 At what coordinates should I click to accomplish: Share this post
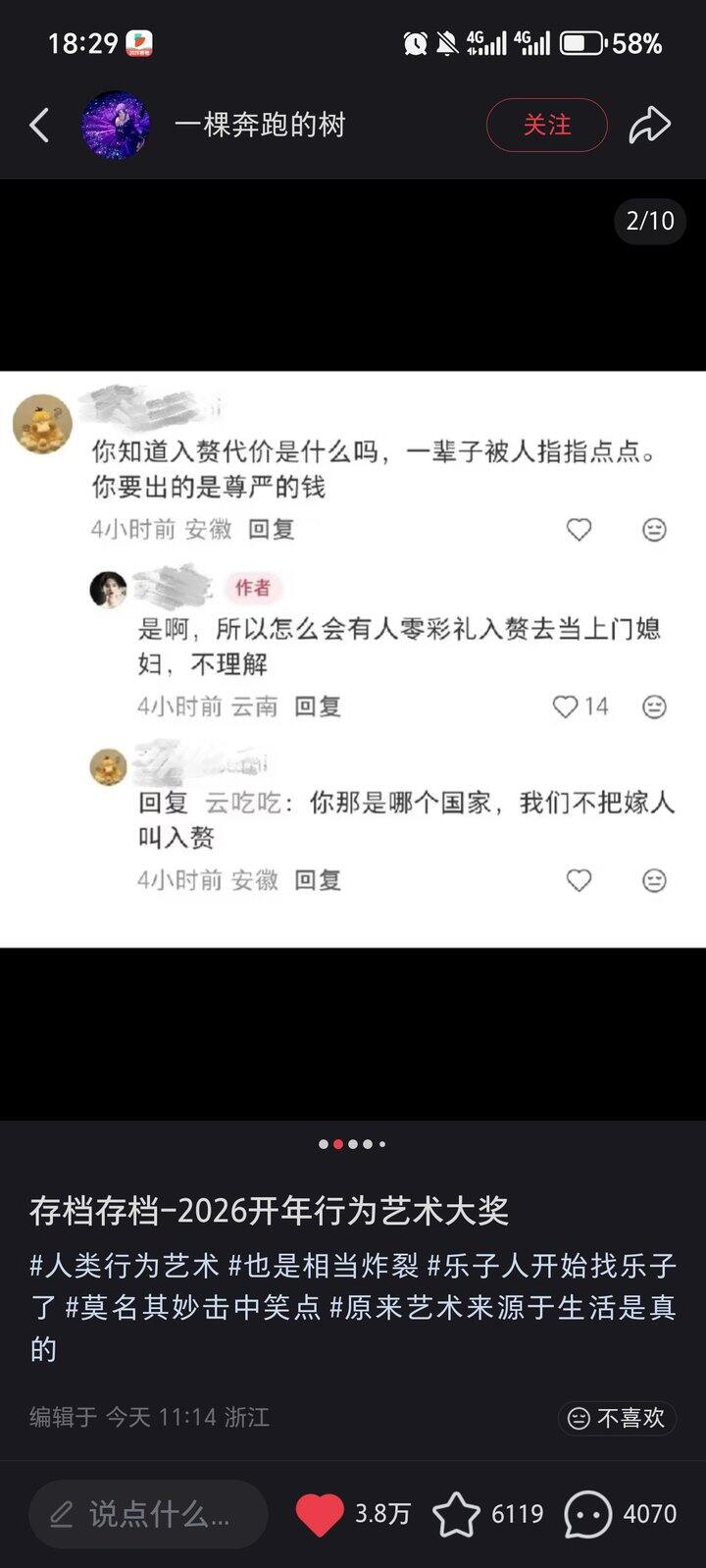coord(649,126)
